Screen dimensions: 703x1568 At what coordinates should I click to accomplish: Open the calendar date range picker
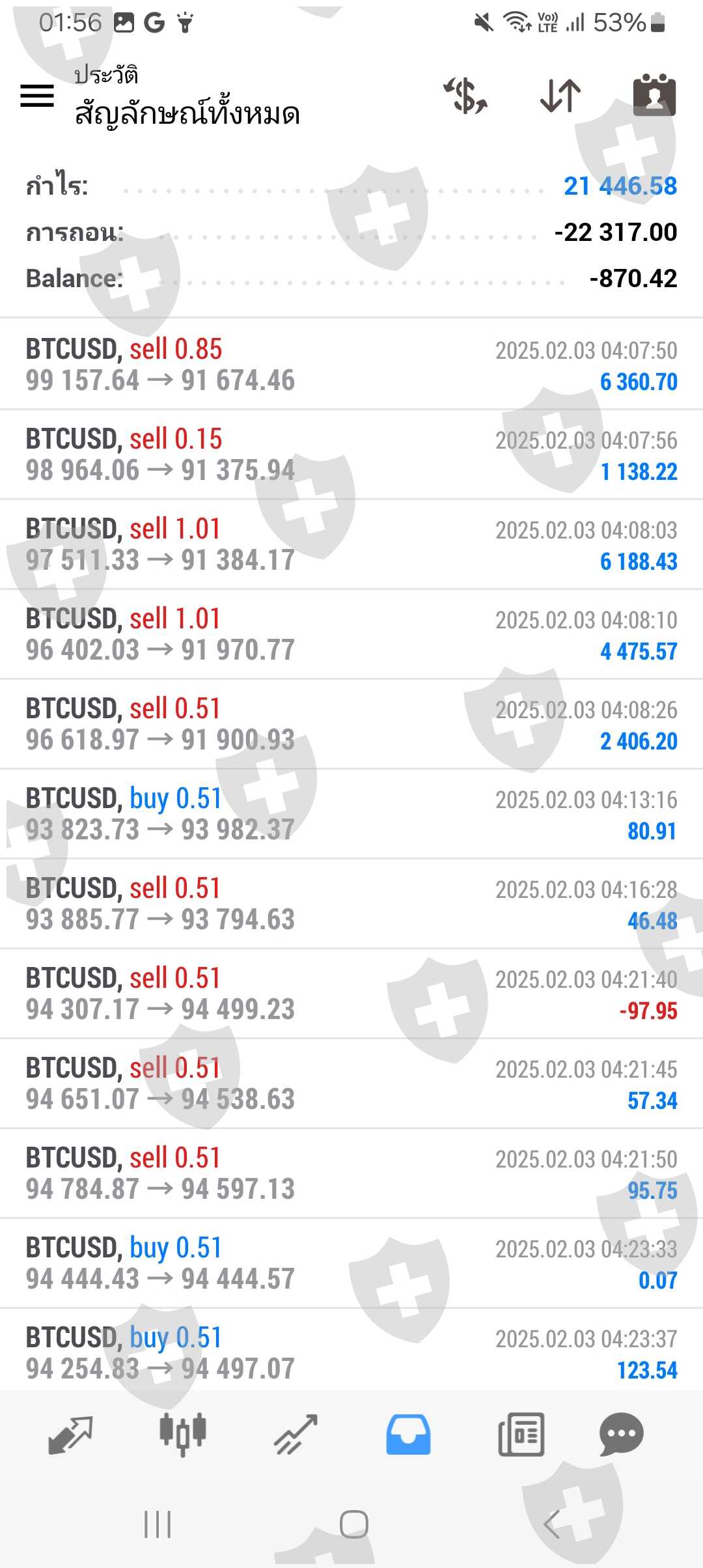point(654,96)
